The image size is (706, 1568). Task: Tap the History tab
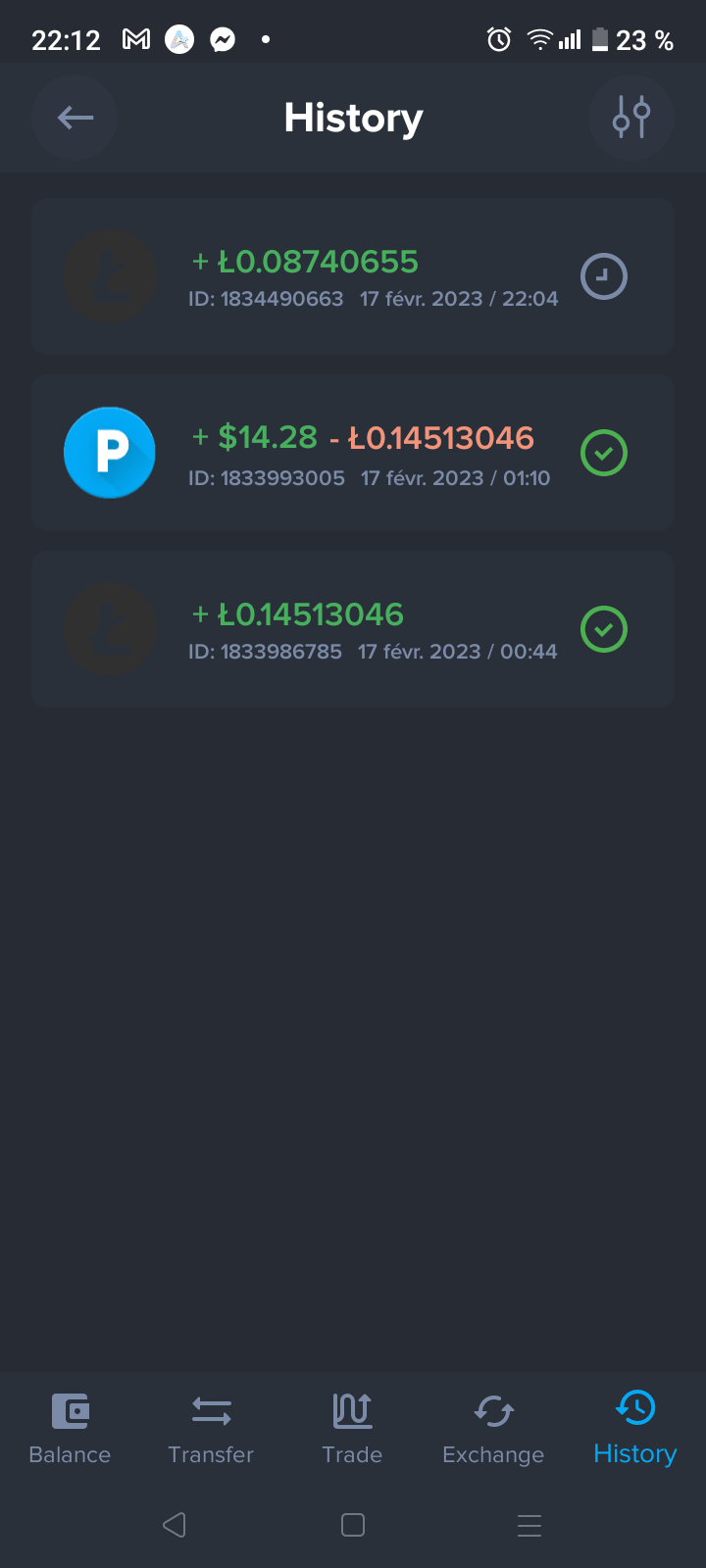point(635,1429)
